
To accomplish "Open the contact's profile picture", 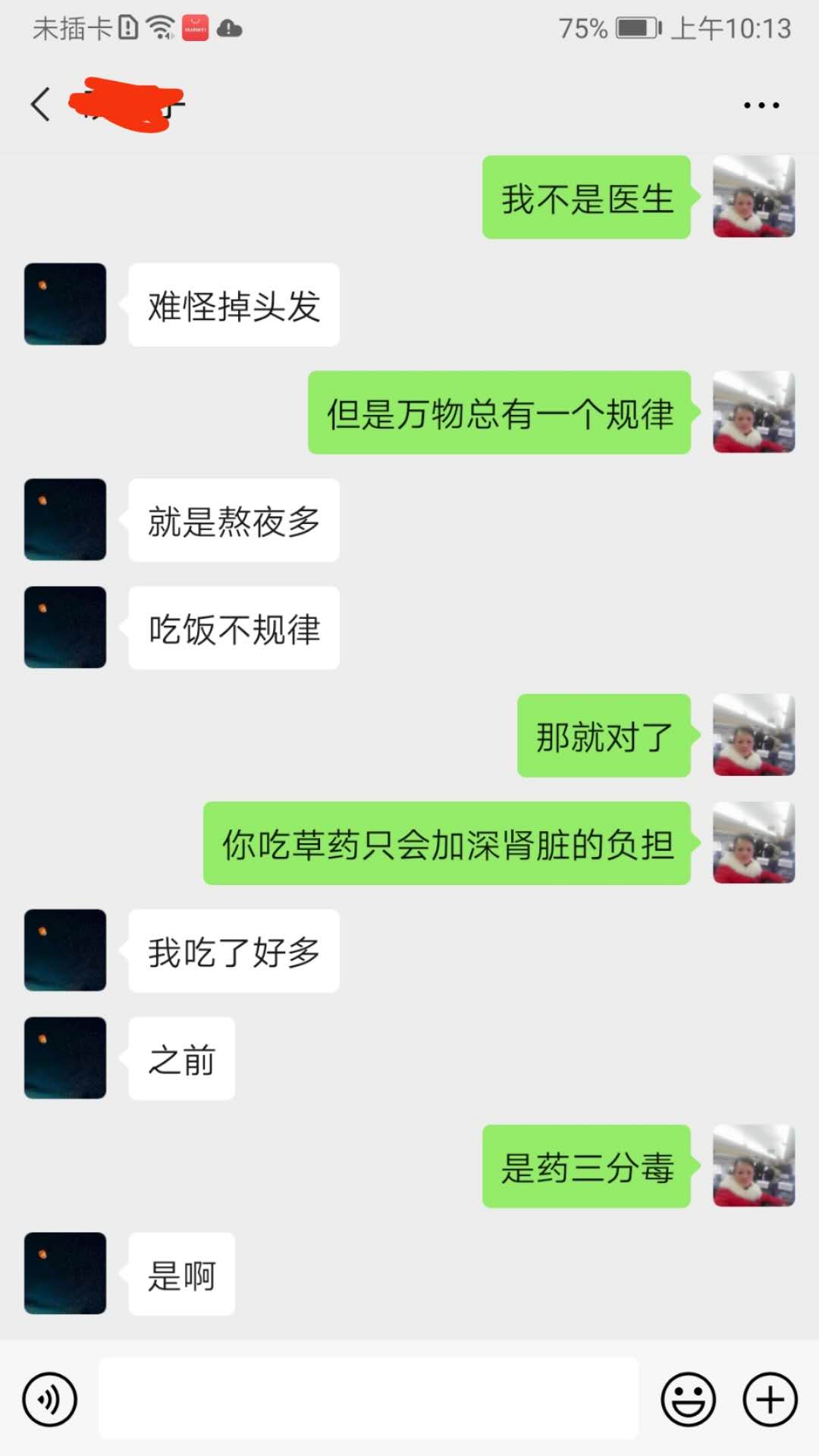I will click(x=64, y=303).
